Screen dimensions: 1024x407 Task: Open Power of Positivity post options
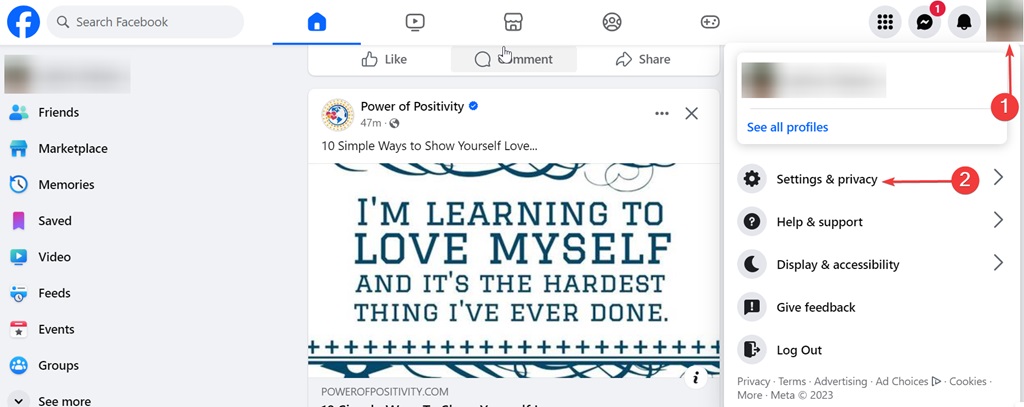coord(661,114)
